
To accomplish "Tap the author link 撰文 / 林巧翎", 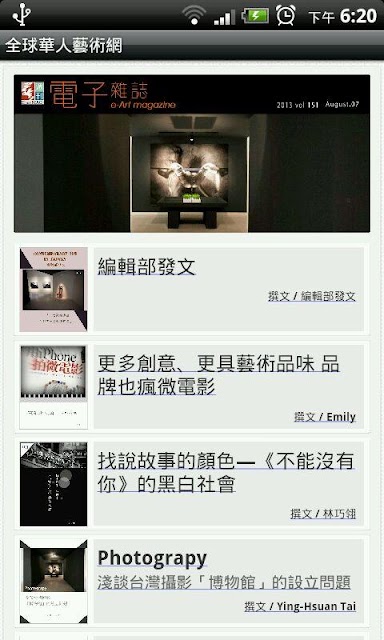I will 323,513.
